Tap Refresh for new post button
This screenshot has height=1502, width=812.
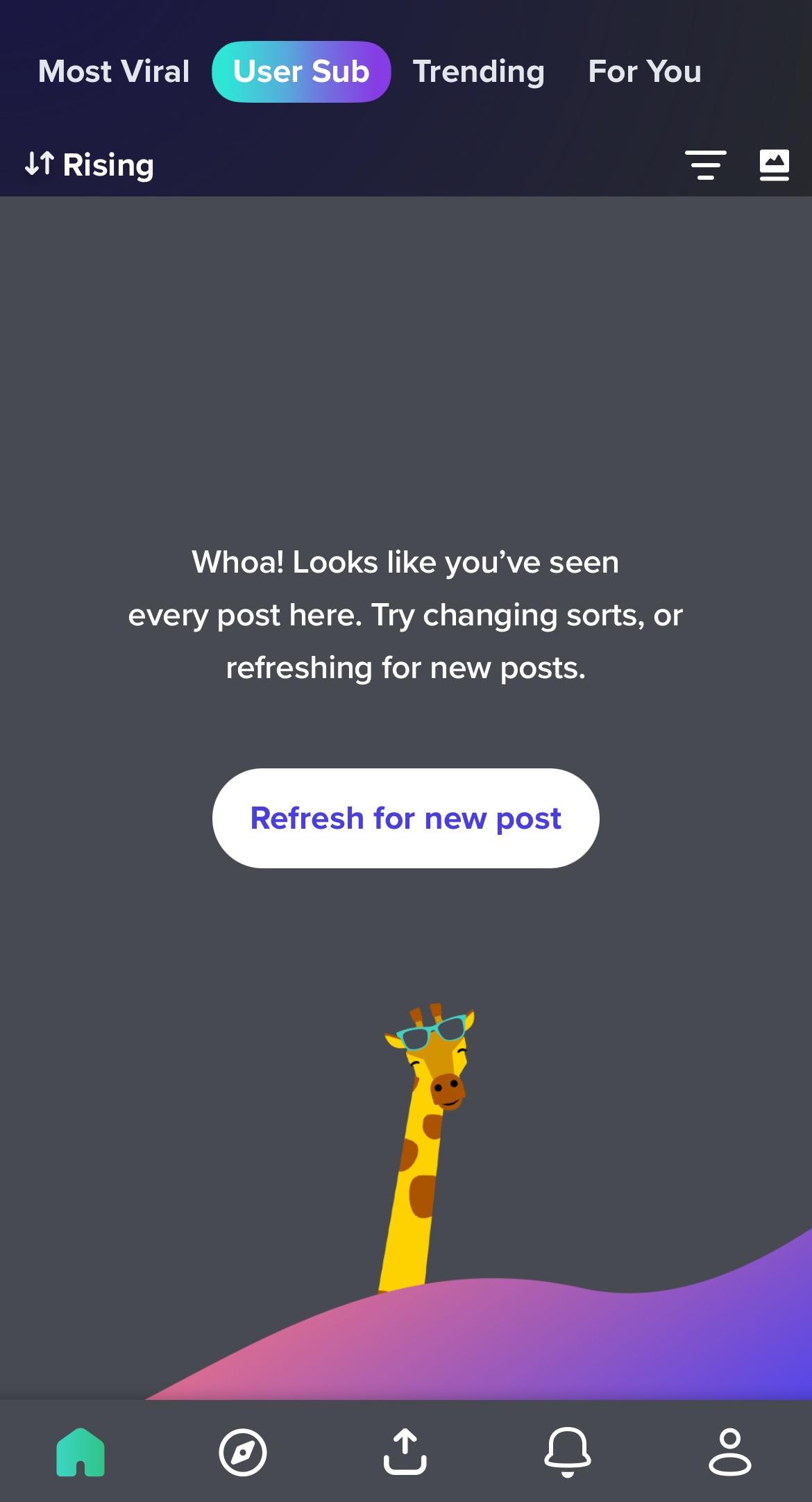[x=405, y=818]
